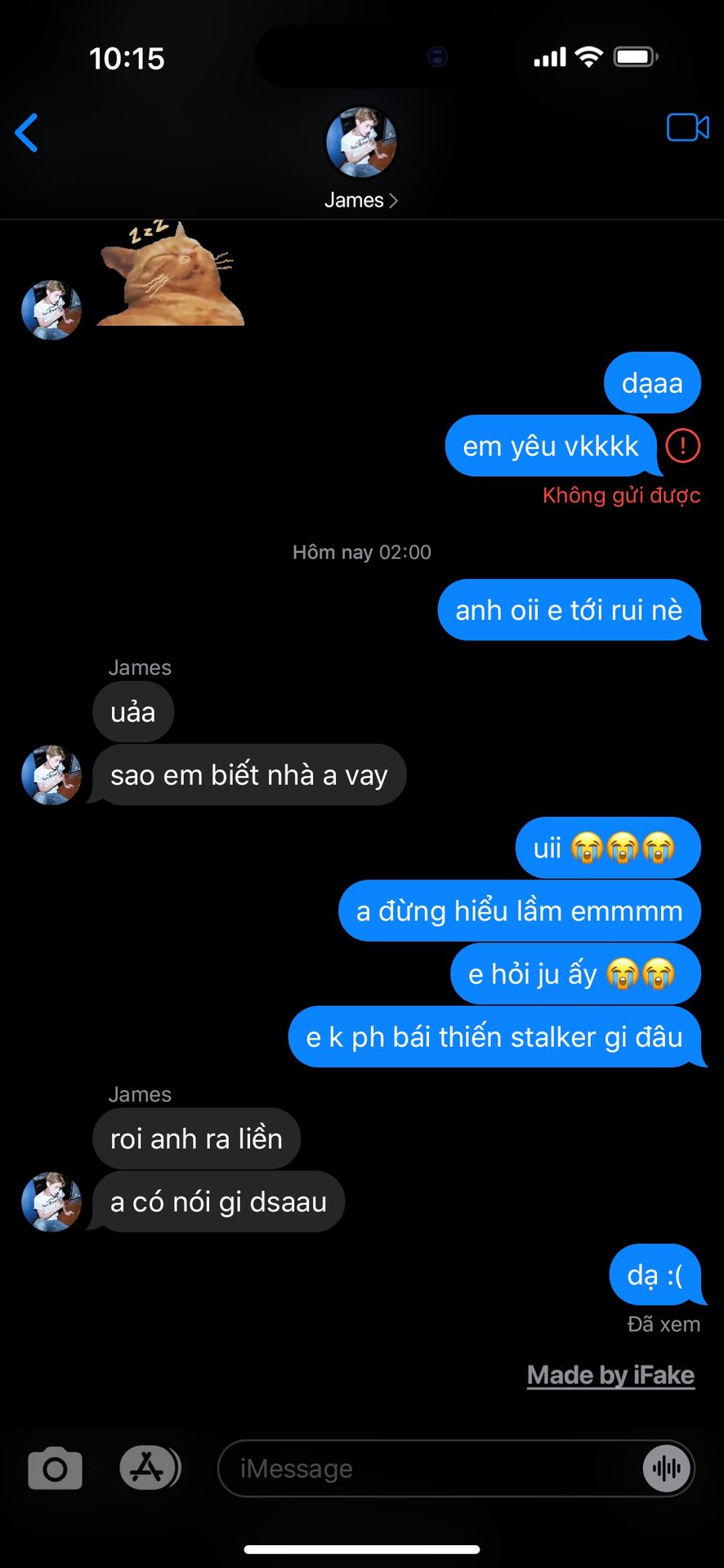Record an audio message
Screen dimensions: 724x1568
tap(667, 1468)
